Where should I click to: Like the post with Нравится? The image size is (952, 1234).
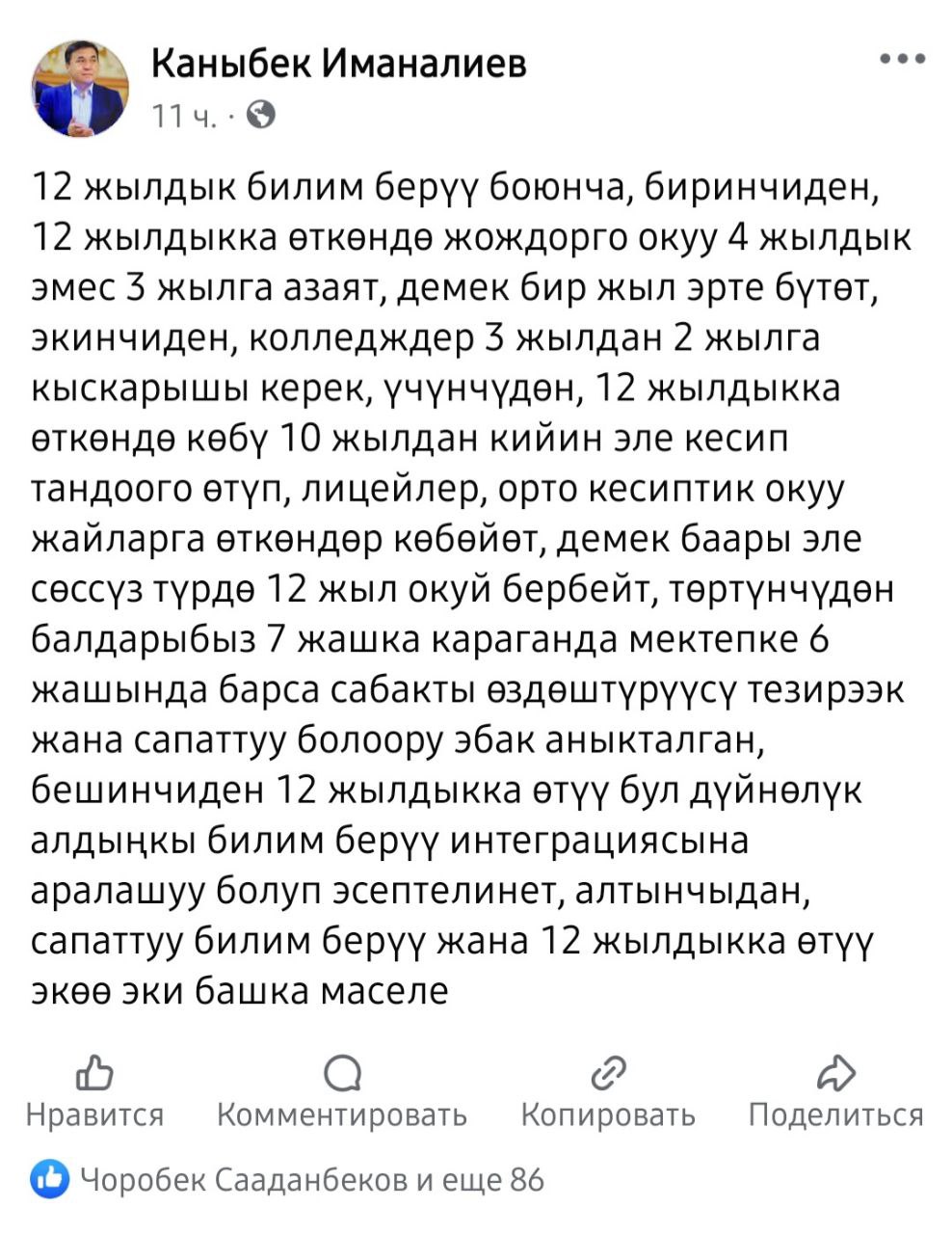[94, 1093]
